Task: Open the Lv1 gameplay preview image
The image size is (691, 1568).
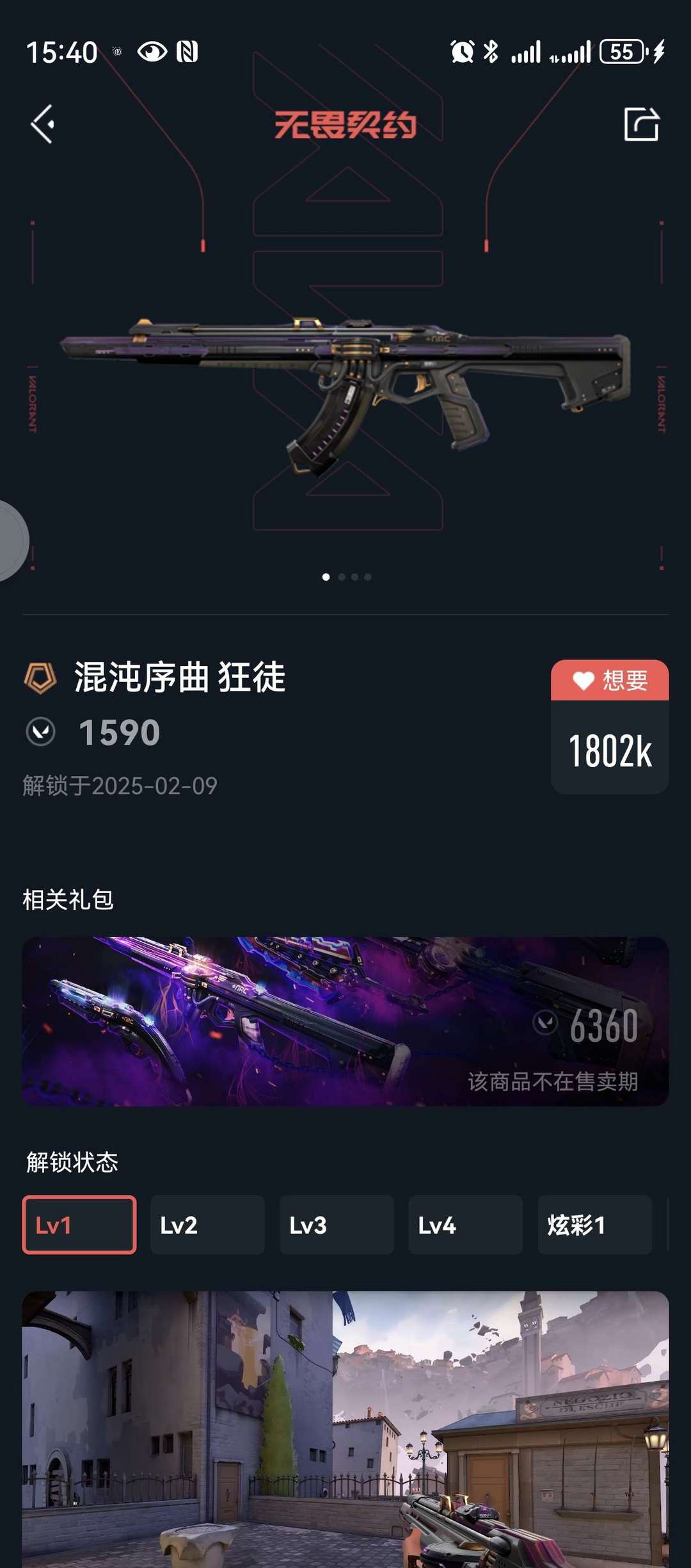Action: (345, 1428)
